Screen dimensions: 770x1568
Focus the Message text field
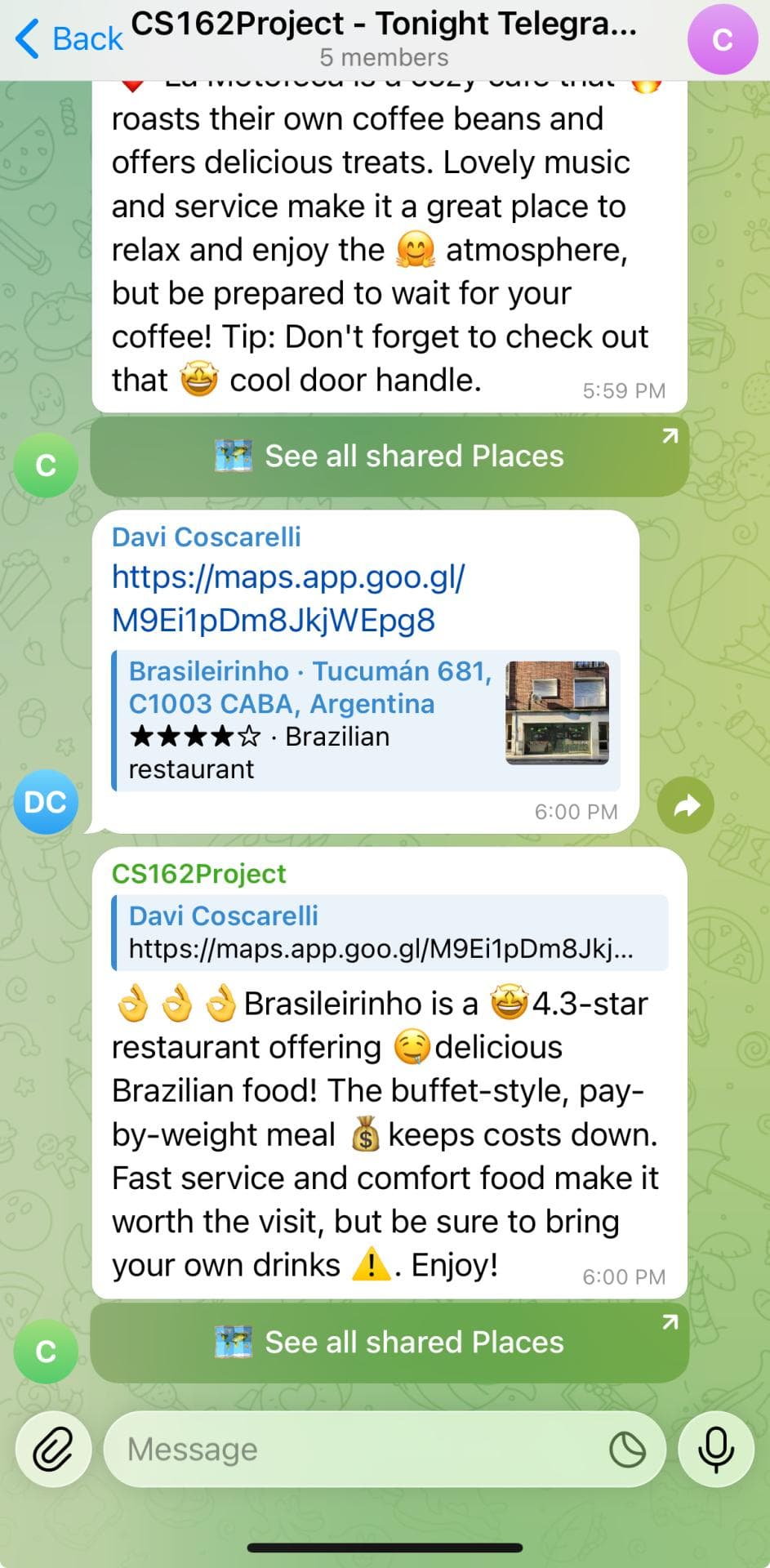351,1450
